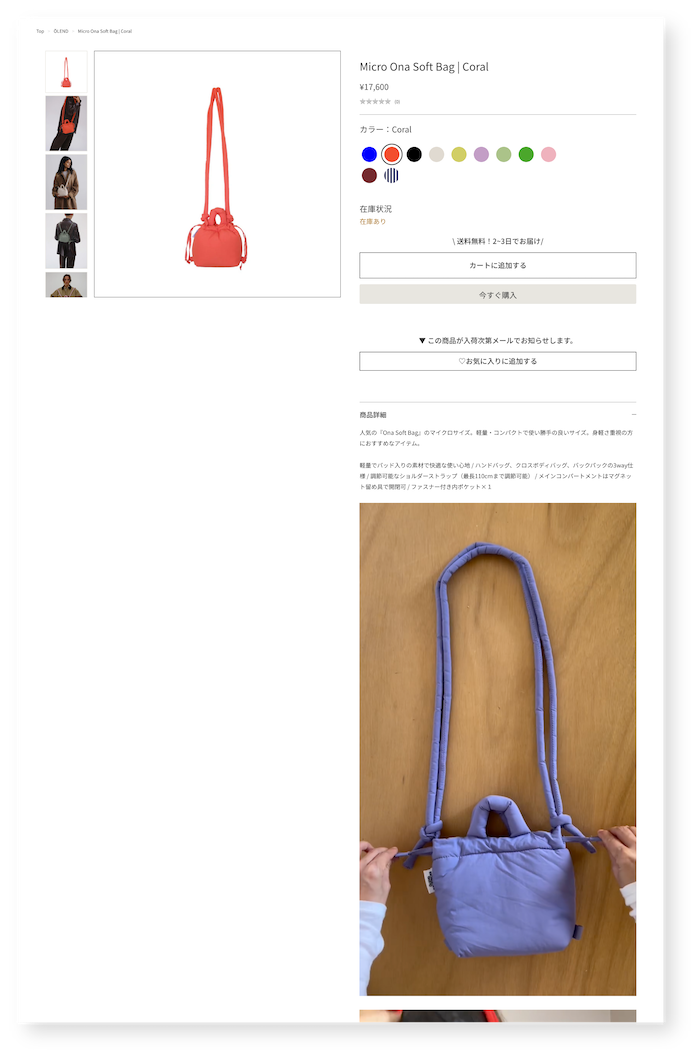The image size is (700, 1059).
Task: Open the star rating reviews
Action: point(376,101)
